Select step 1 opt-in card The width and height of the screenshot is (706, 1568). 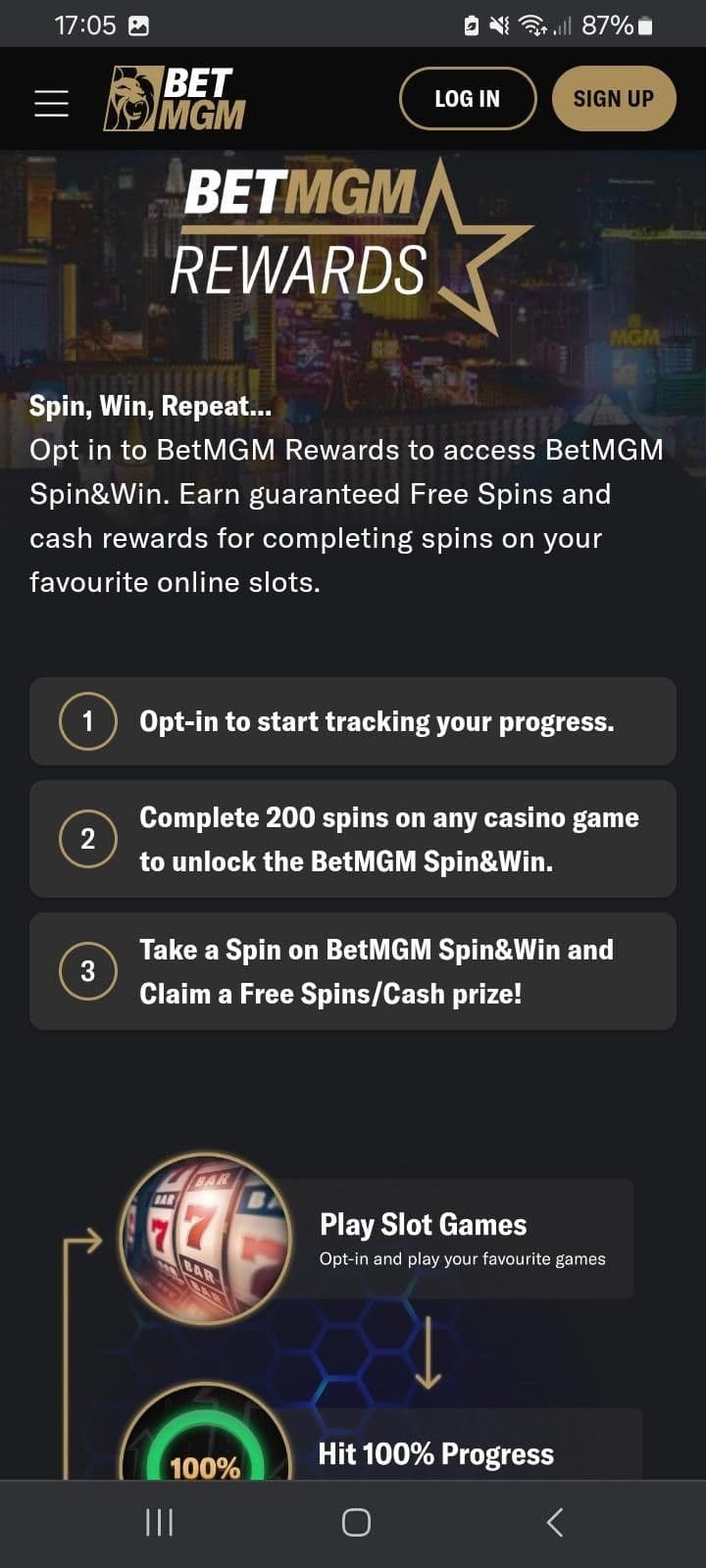[x=352, y=721]
